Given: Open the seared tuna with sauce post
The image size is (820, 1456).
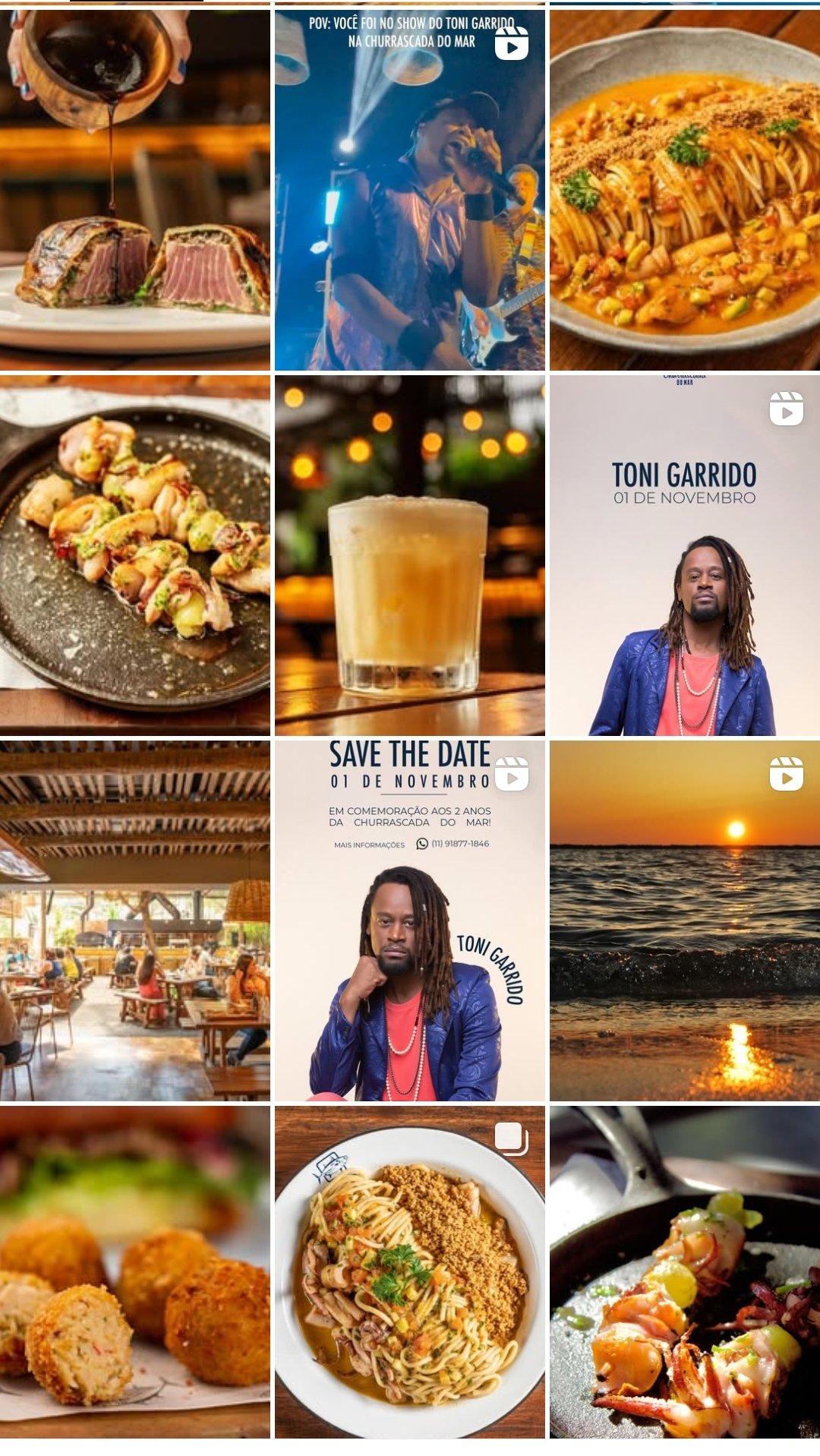Looking at the screenshot, I should [135, 190].
